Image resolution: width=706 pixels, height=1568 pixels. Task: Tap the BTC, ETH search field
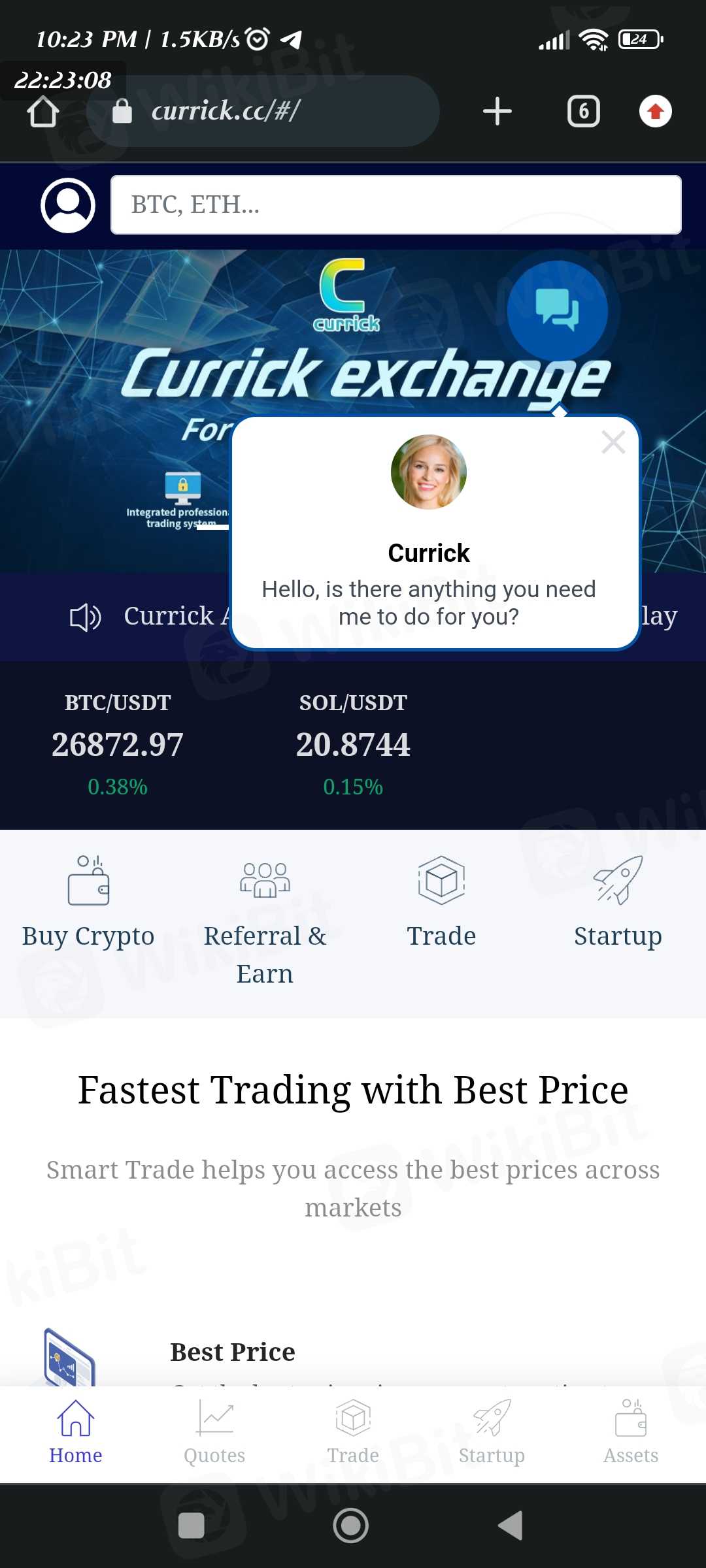(x=395, y=205)
